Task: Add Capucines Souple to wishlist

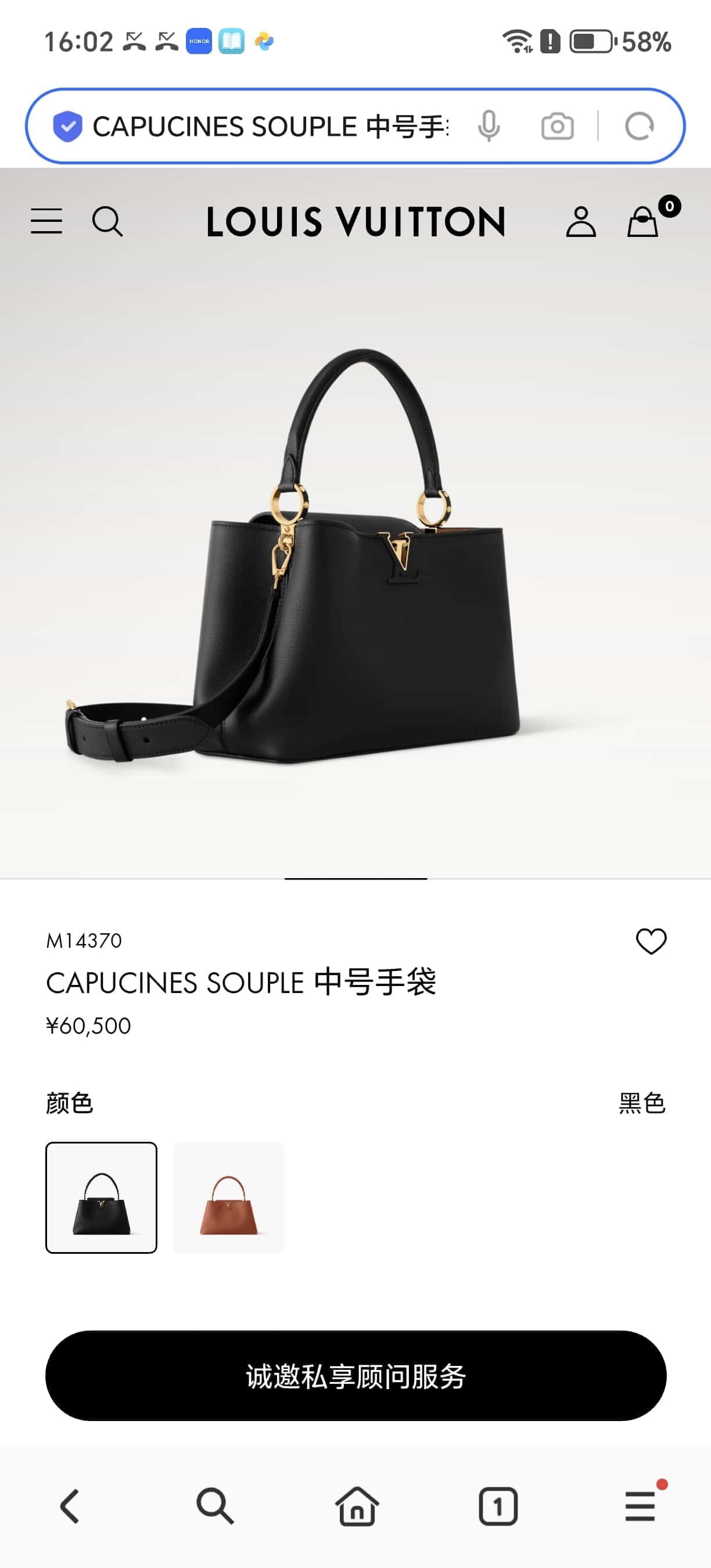Action: tap(651, 941)
